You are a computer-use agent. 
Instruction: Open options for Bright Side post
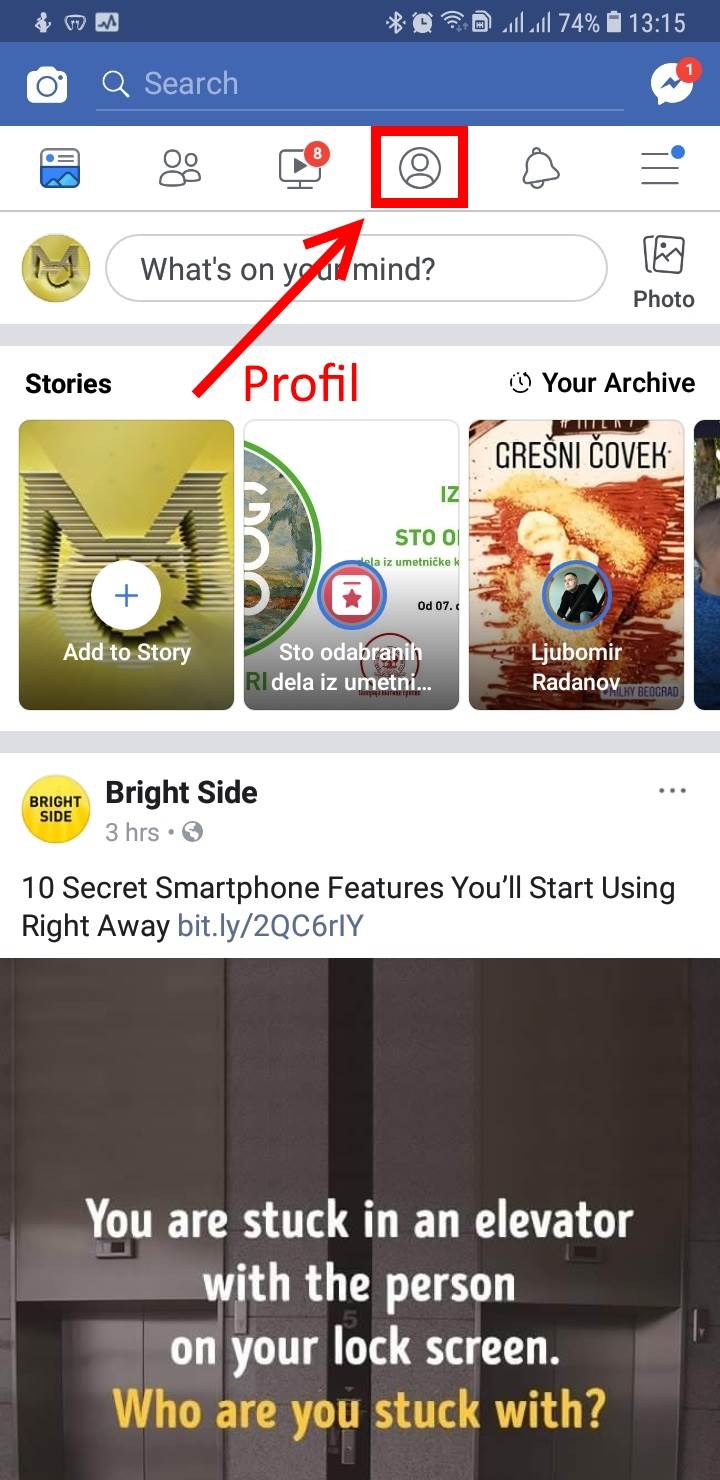673,791
